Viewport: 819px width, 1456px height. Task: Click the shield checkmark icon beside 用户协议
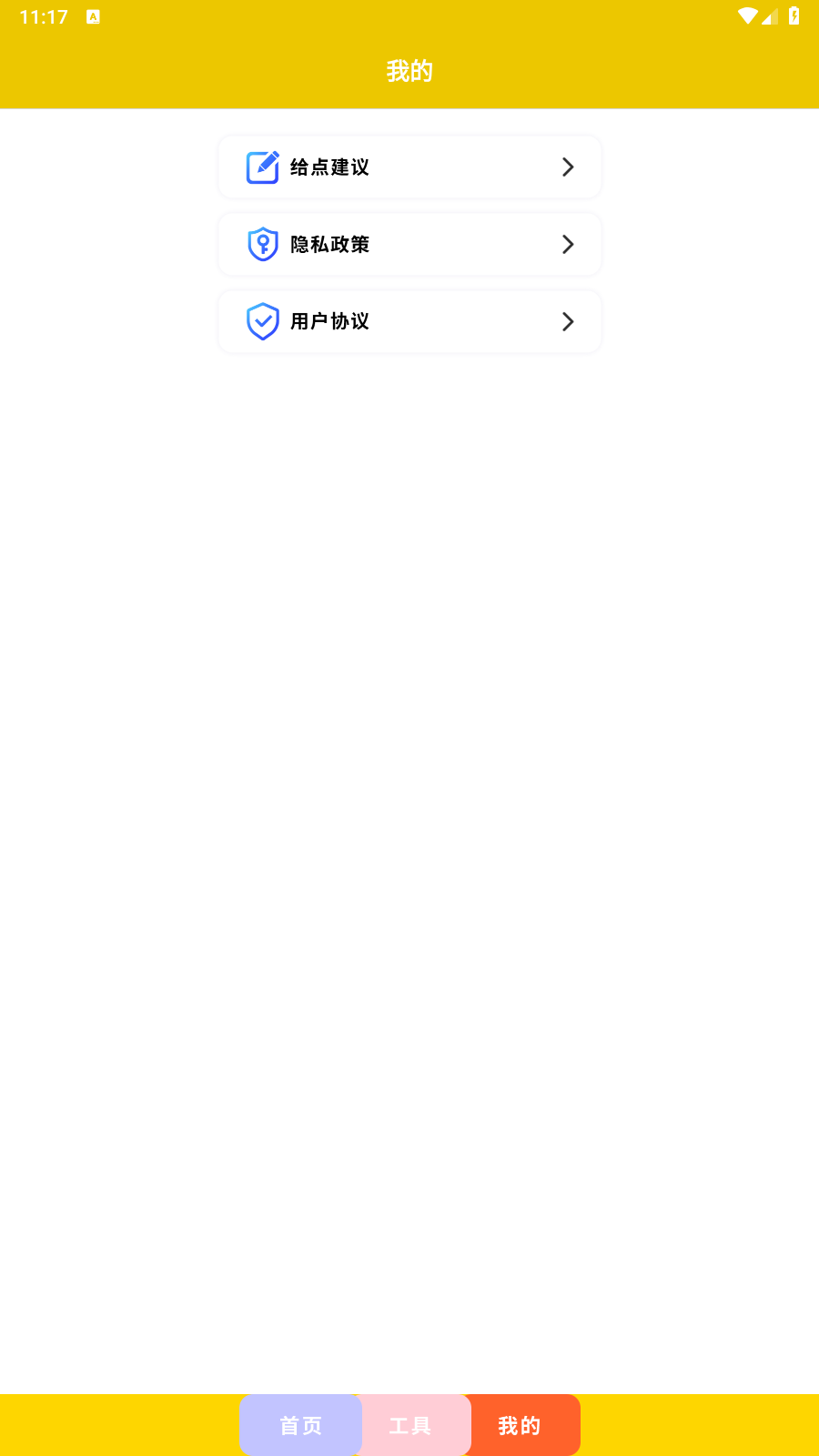point(262,321)
